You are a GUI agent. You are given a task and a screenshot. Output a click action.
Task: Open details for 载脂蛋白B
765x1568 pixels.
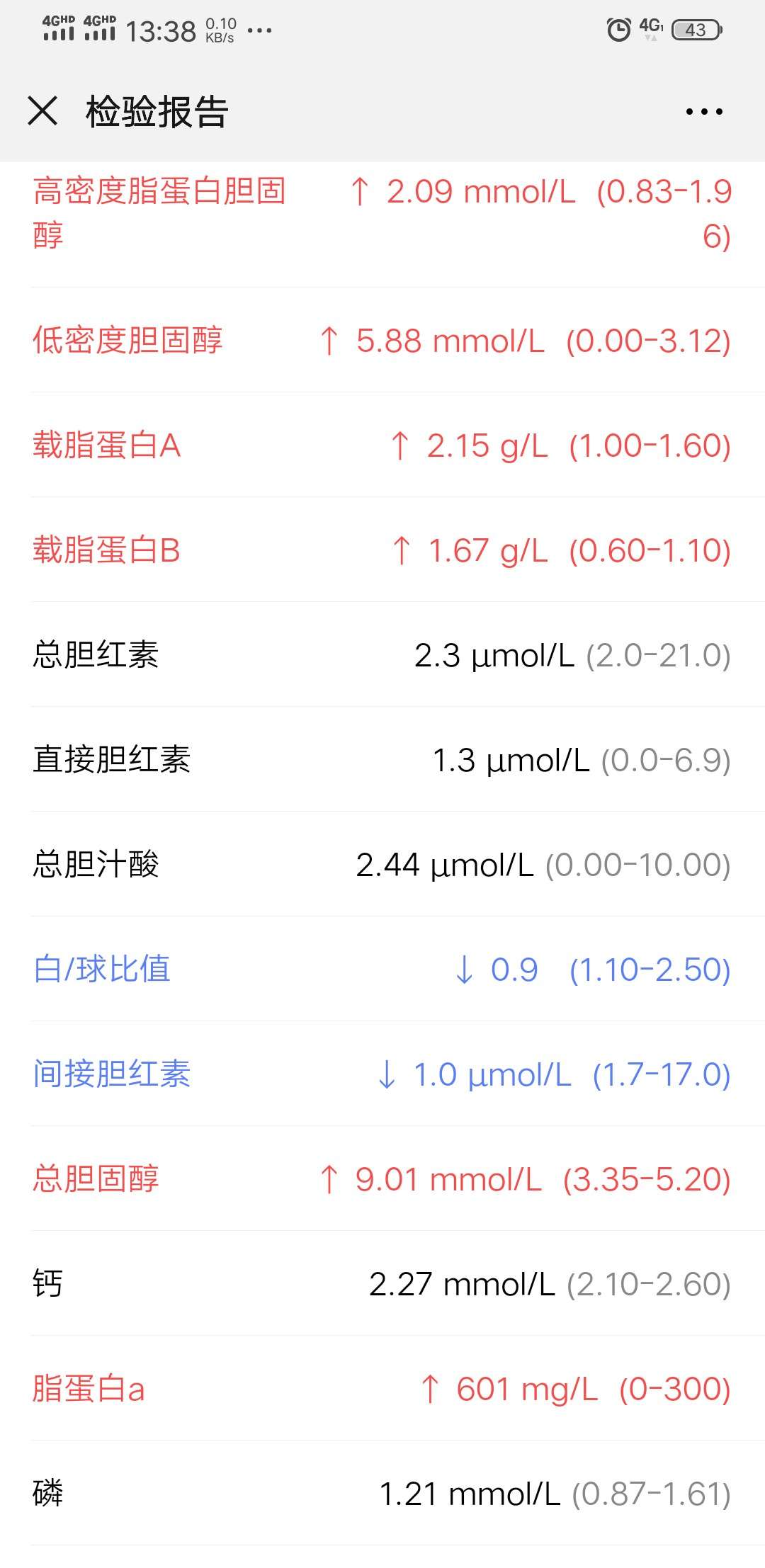[382, 551]
